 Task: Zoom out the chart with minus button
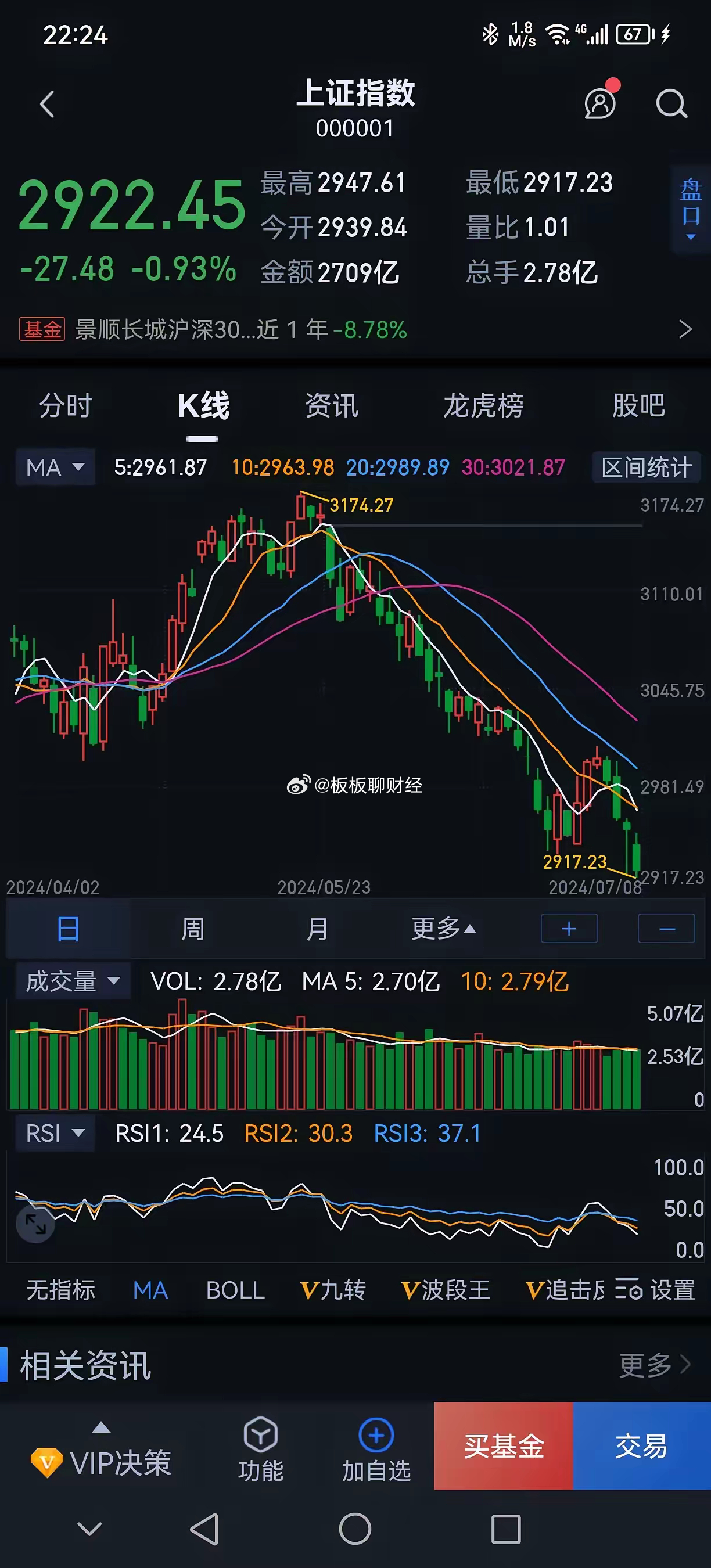click(x=667, y=929)
